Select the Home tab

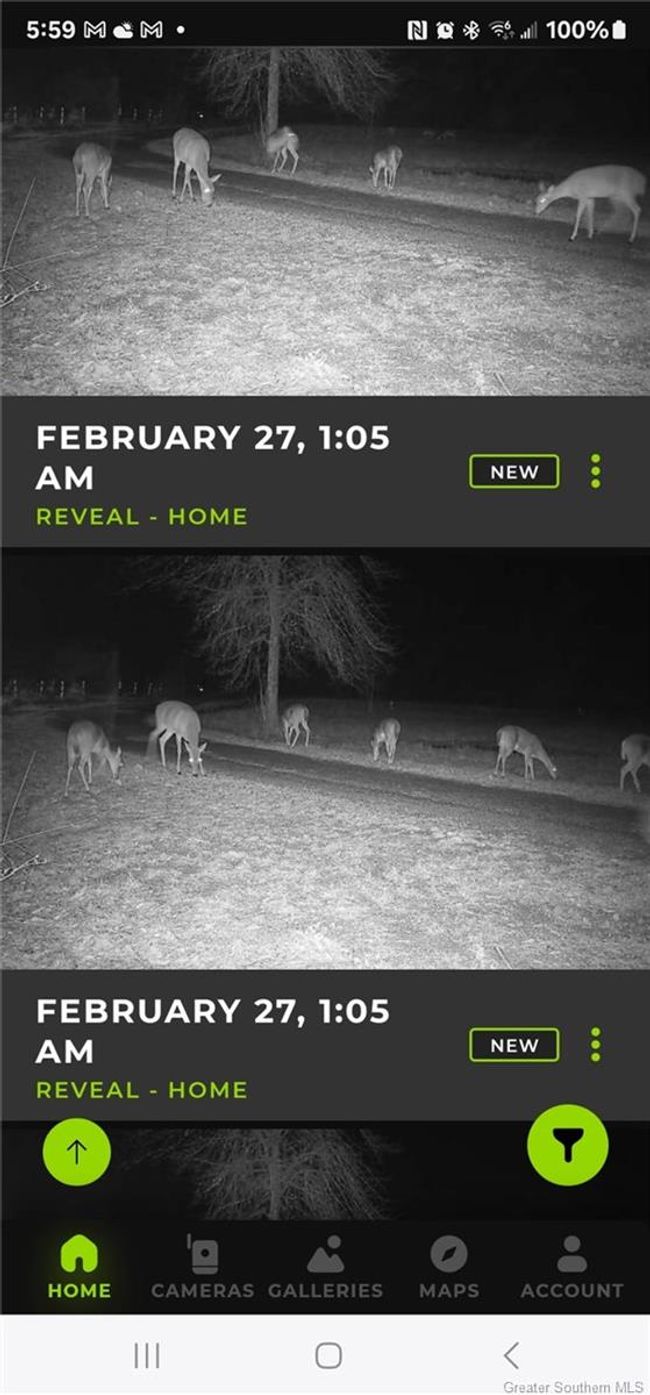tap(79, 1267)
